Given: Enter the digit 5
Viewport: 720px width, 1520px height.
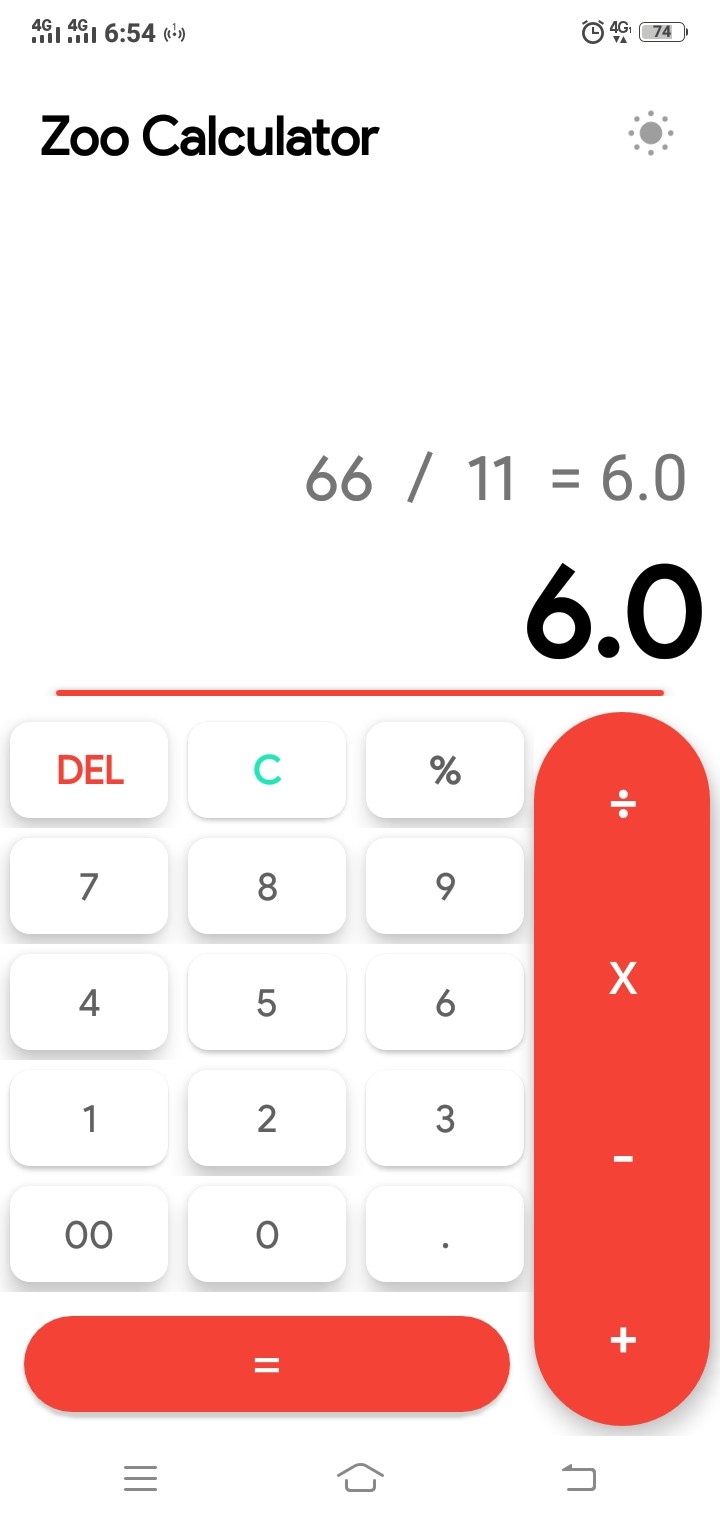Looking at the screenshot, I should point(267,1002).
